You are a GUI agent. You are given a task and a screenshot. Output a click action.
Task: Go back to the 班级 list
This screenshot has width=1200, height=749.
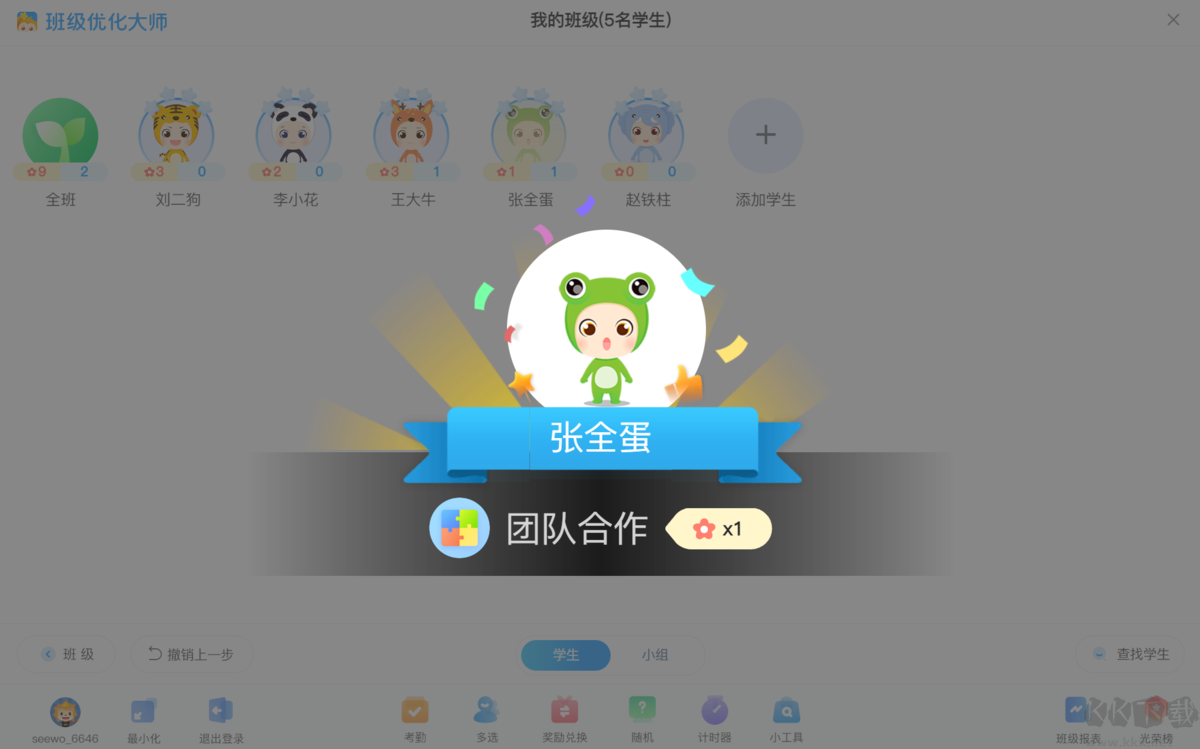(x=67, y=654)
